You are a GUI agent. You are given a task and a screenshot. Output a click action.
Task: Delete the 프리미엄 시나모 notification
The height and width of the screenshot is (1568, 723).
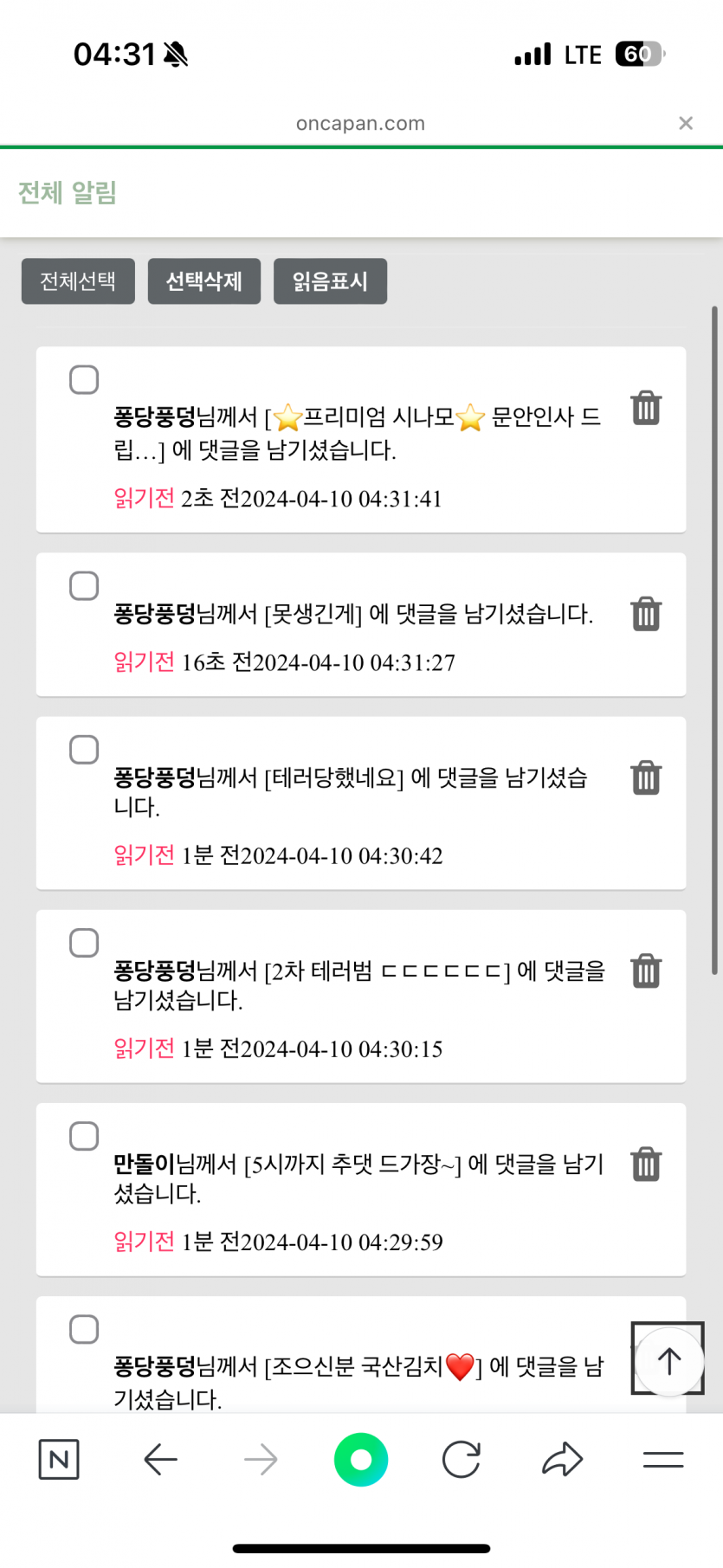[x=646, y=408]
